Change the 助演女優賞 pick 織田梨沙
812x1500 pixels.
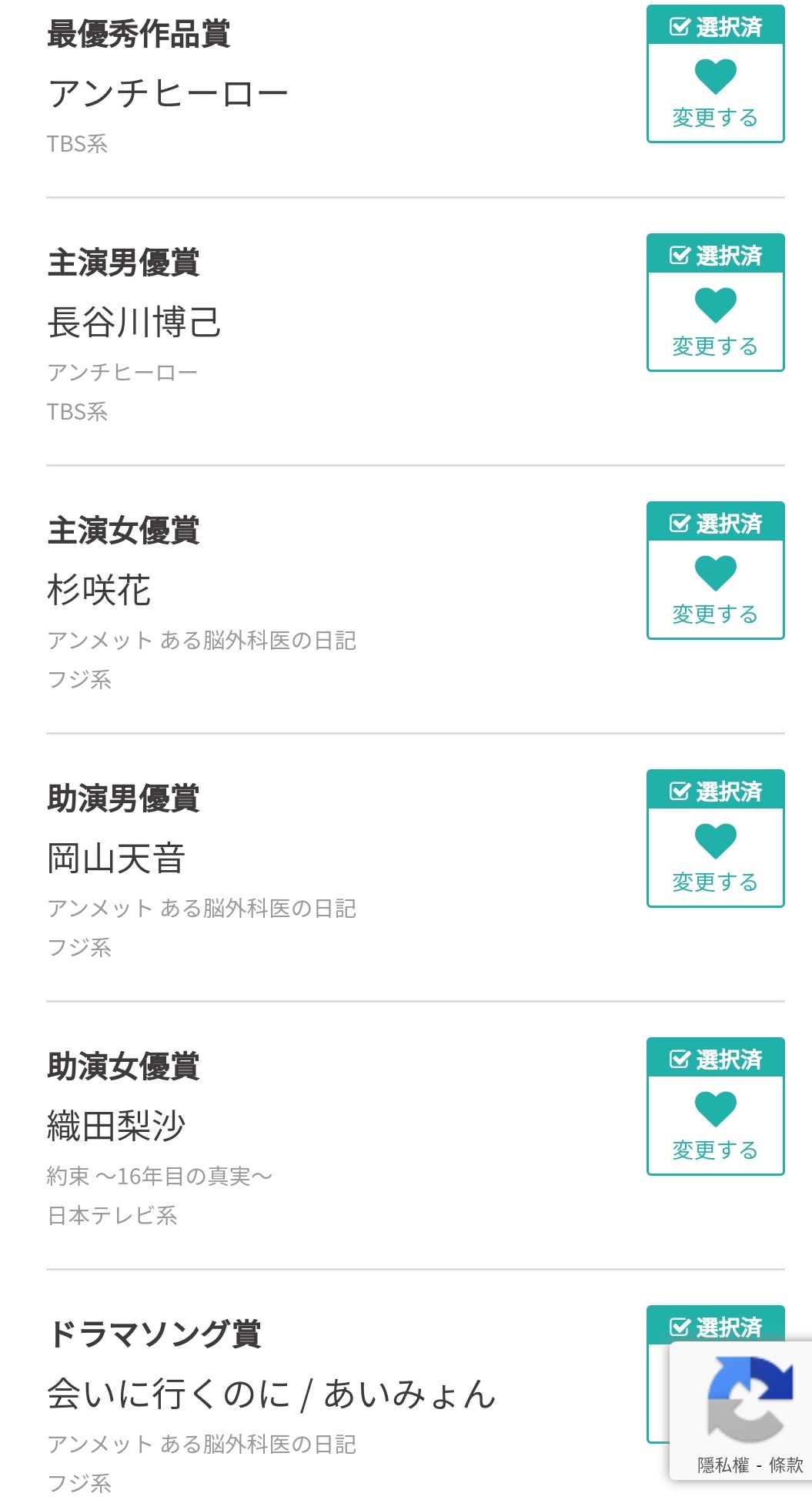[x=715, y=1107]
